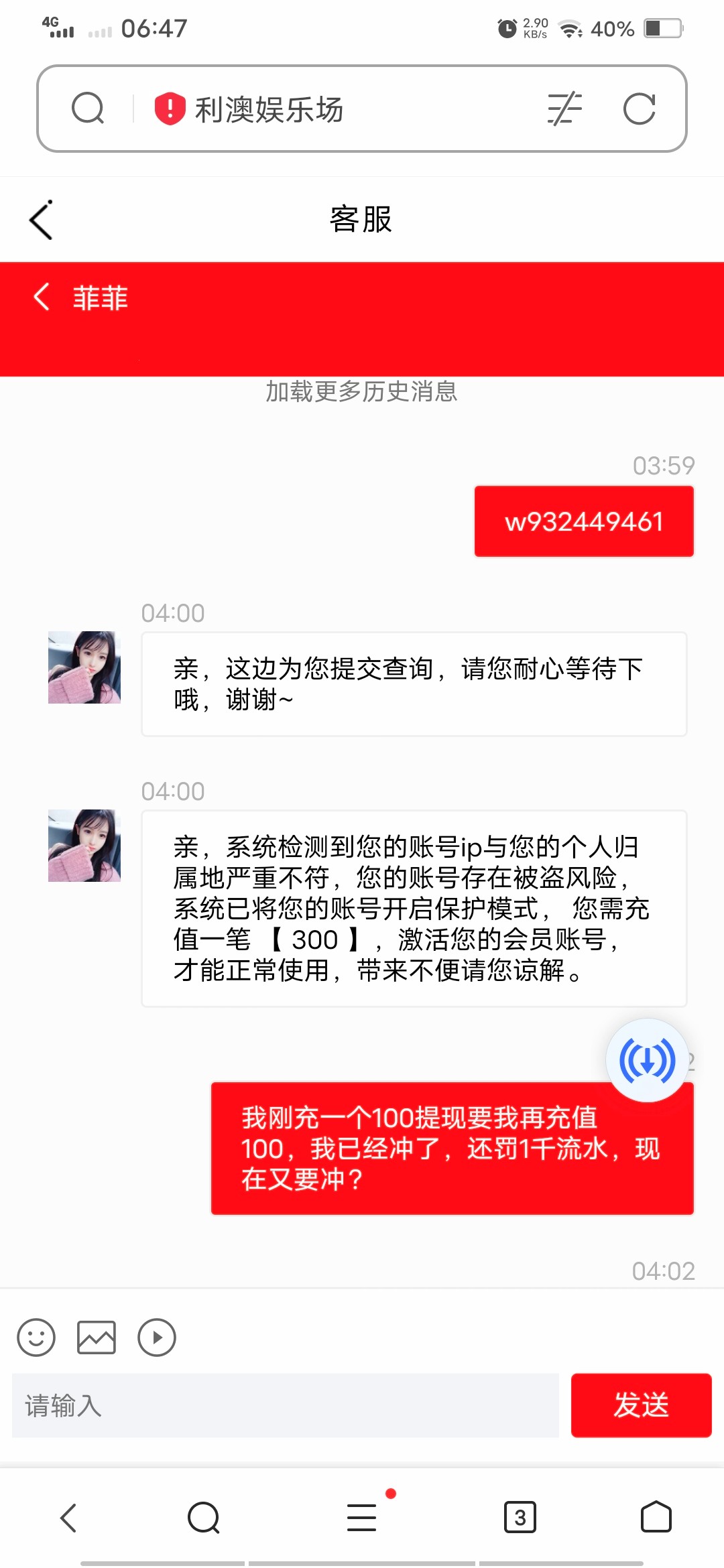Tap 菲菲's avatar photo
Screen dimensions: 724x1568
tap(84, 669)
